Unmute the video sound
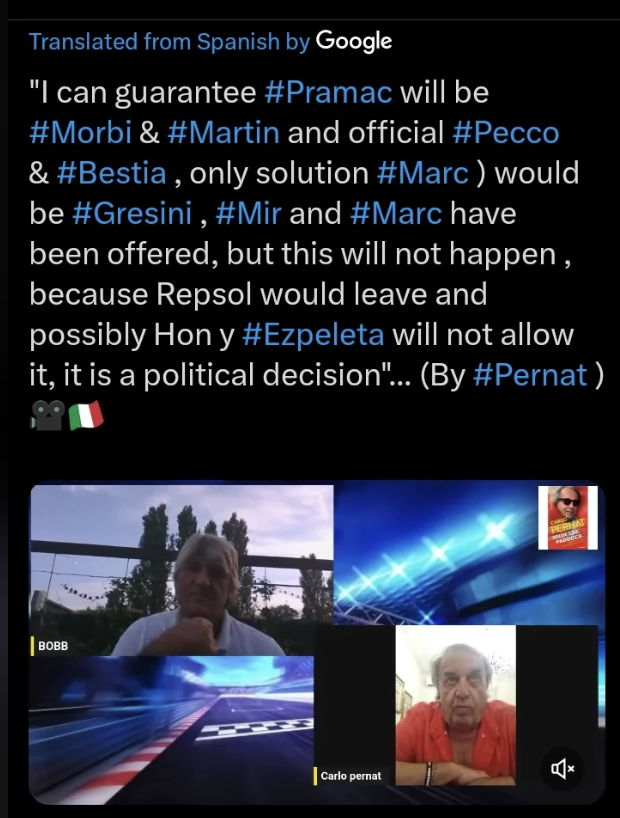620x818 pixels. pyautogui.click(x=563, y=768)
